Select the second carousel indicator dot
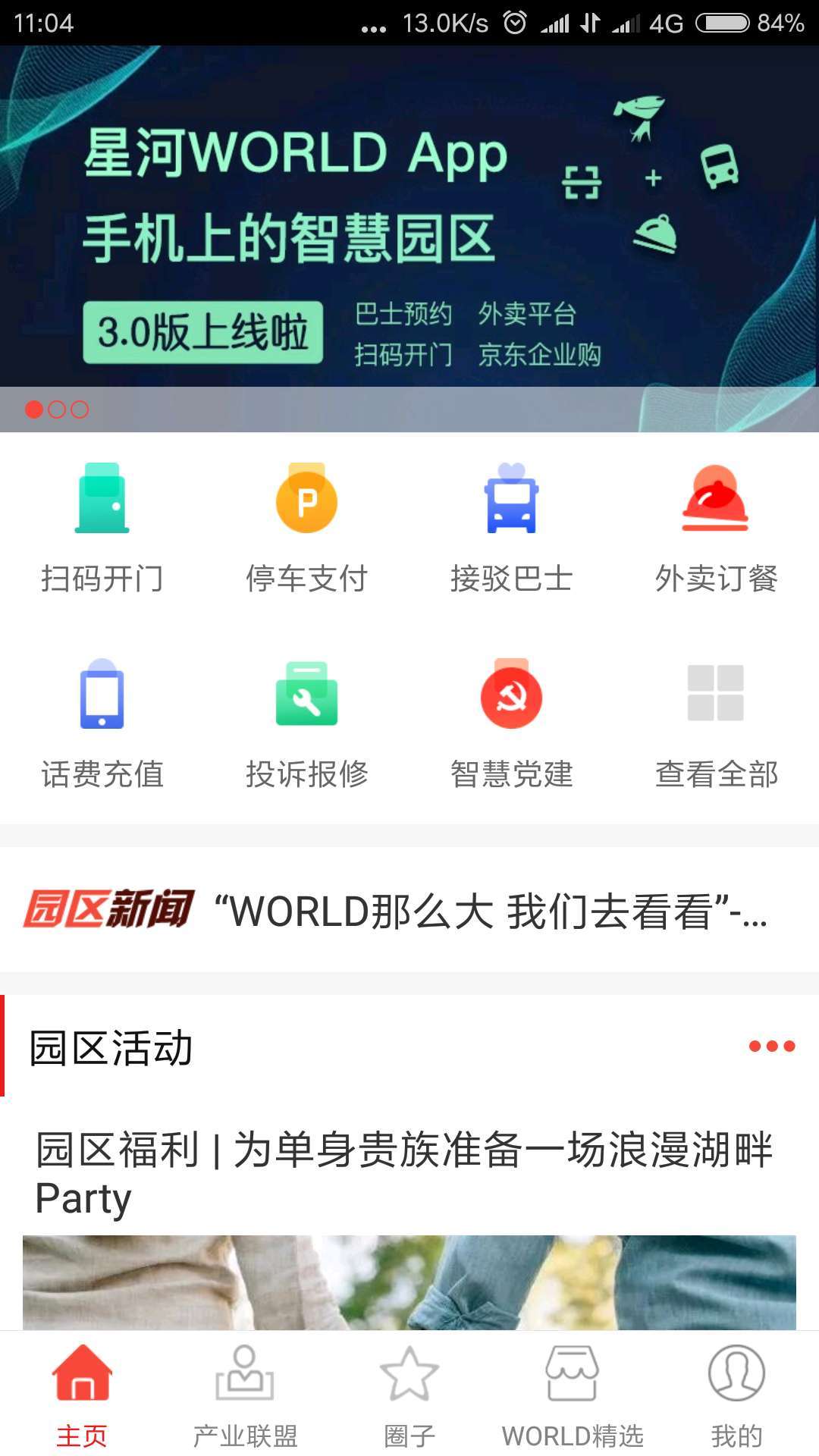 [57, 409]
